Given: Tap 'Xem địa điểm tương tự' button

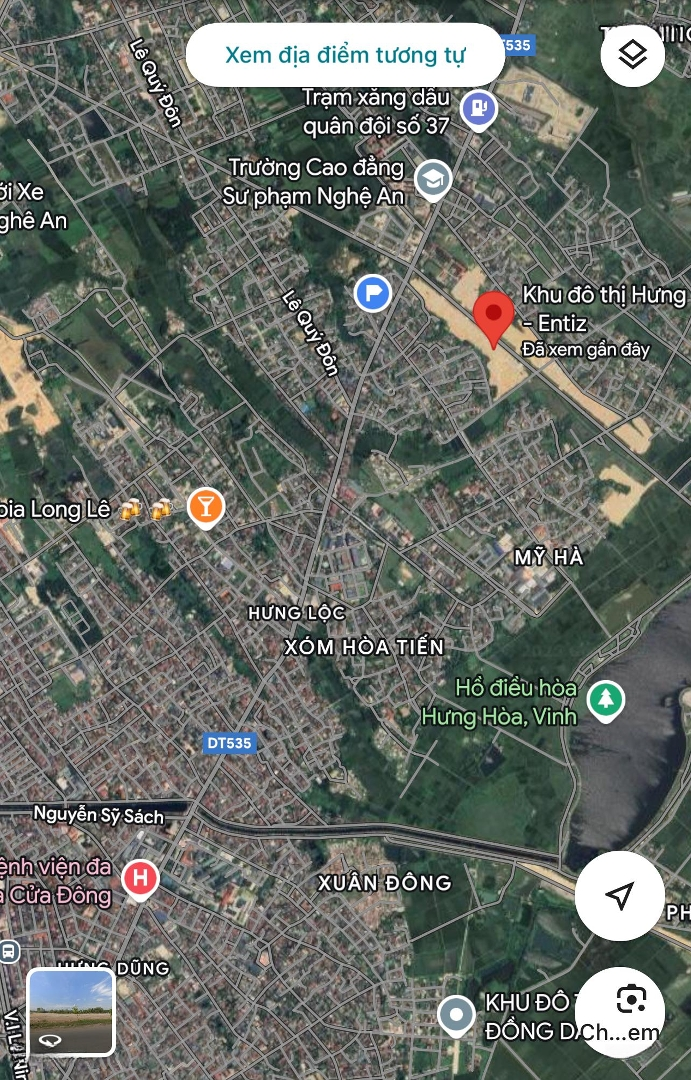Looking at the screenshot, I should click(345, 55).
